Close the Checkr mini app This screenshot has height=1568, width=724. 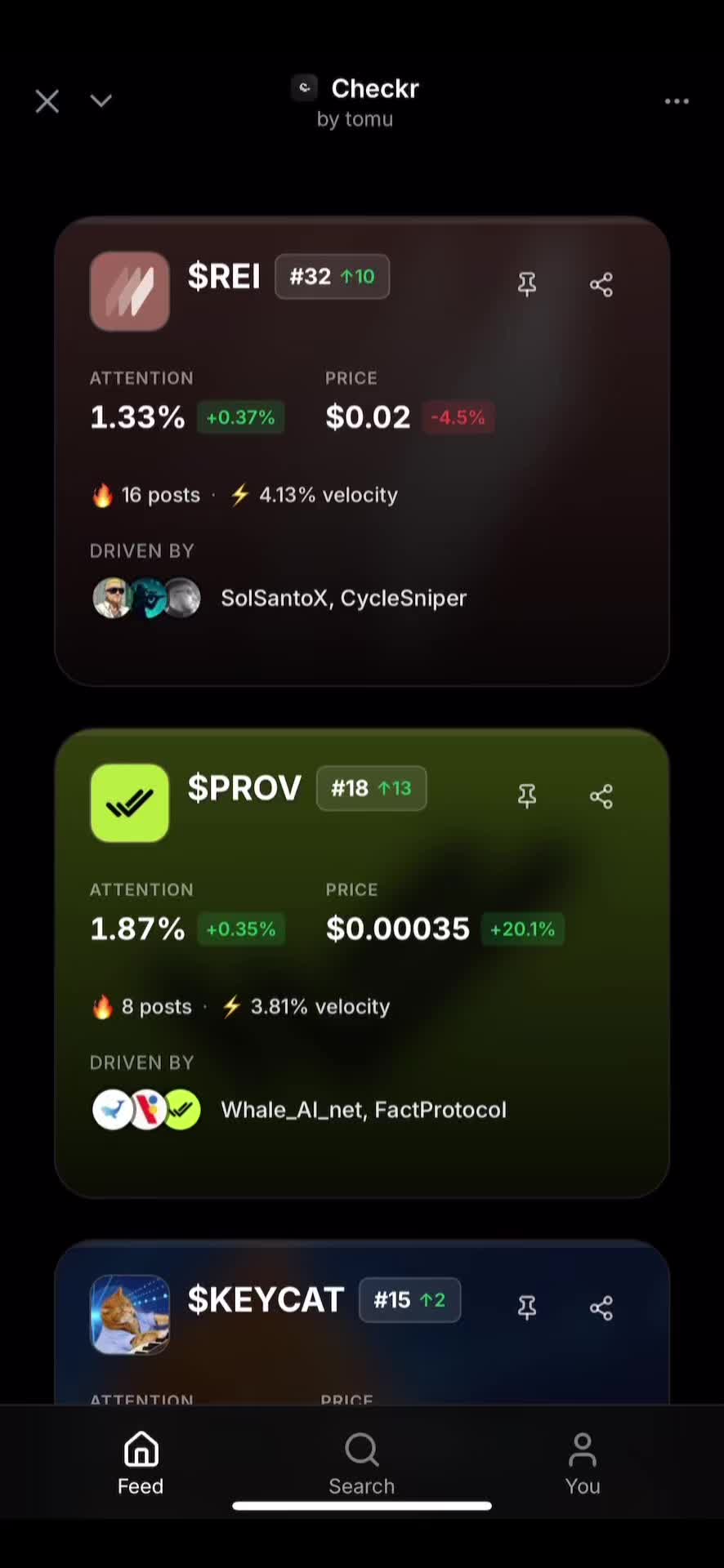[x=47, y=101]
